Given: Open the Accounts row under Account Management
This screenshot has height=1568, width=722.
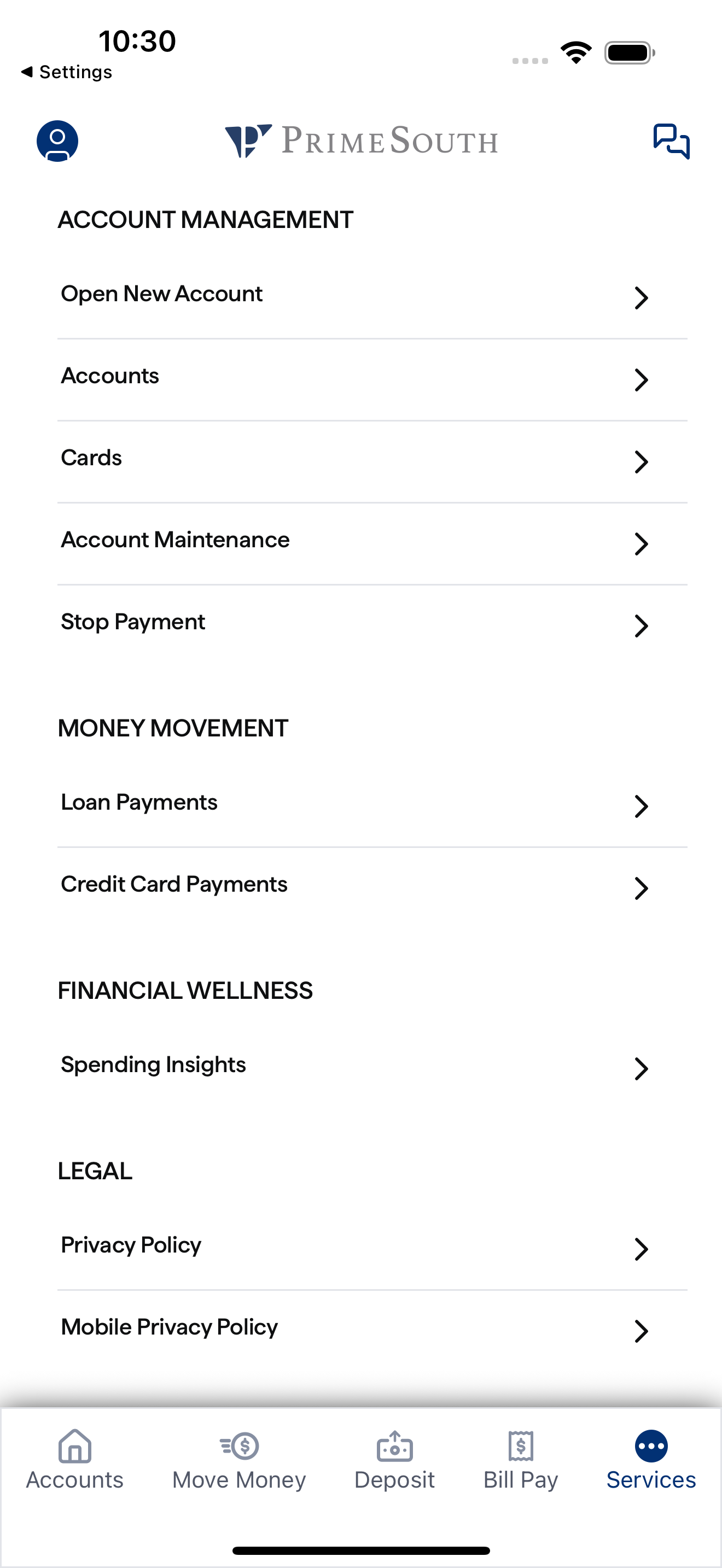Looking at the screenshot, I should coord(372,380).
